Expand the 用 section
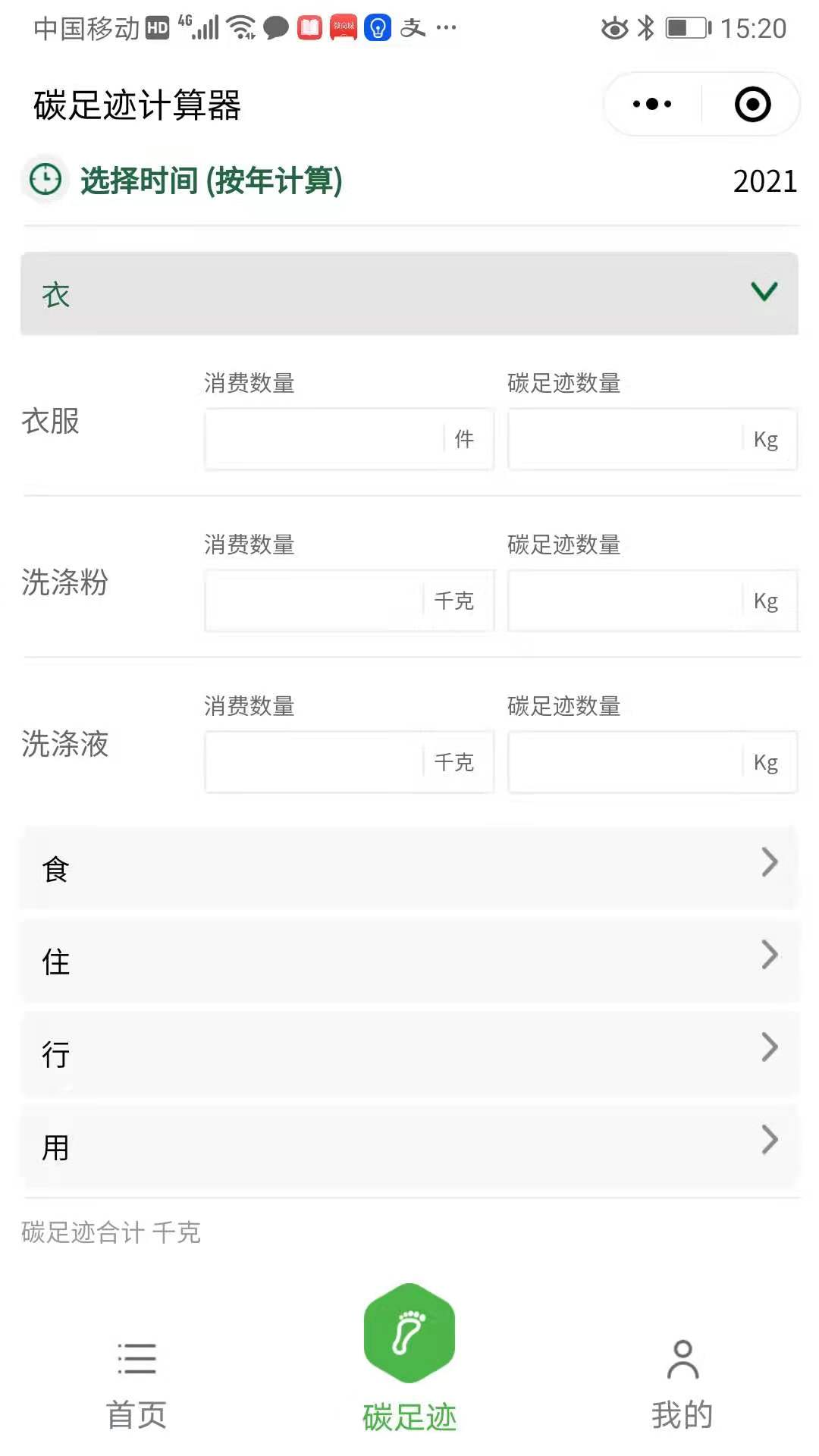 (409, 1146)
